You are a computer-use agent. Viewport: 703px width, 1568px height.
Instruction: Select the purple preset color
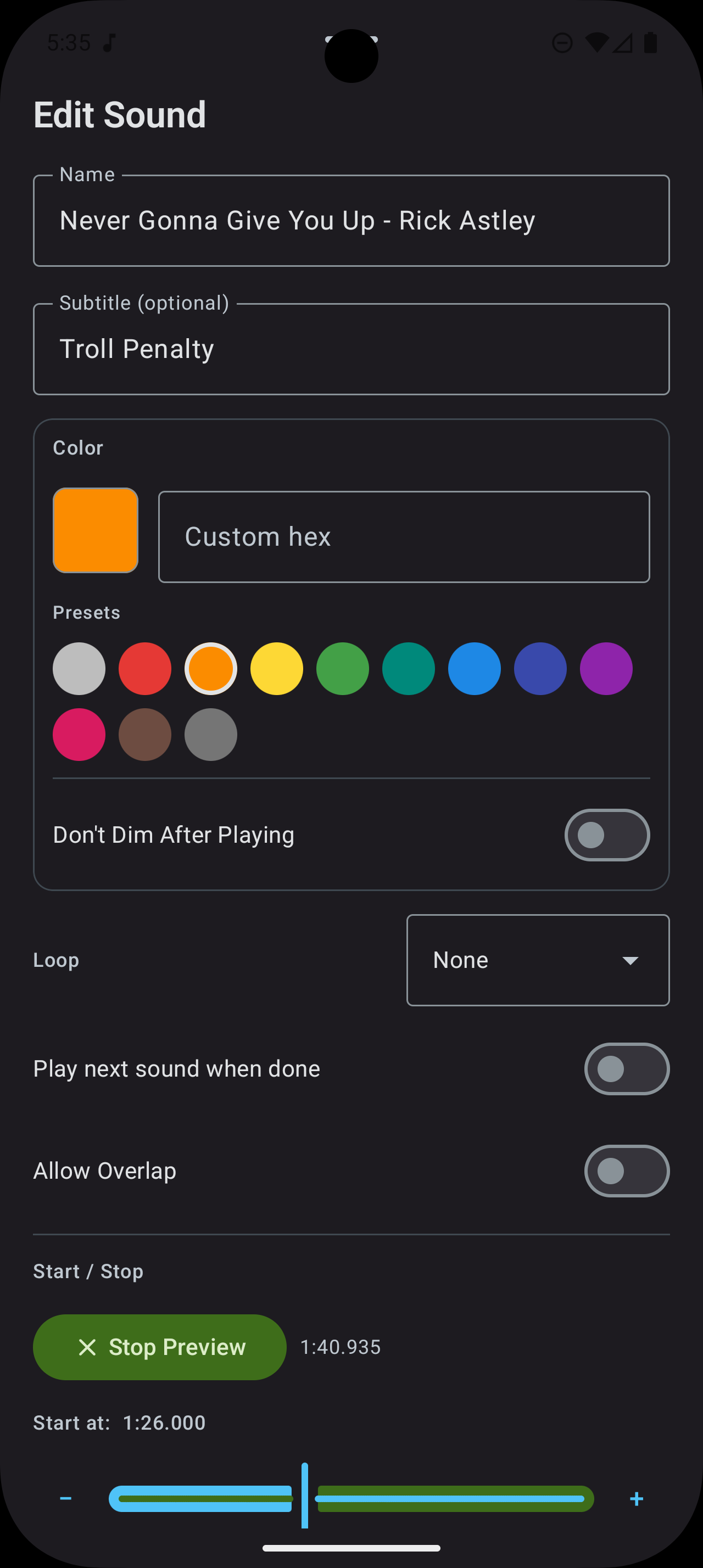(x=606, y=668)
